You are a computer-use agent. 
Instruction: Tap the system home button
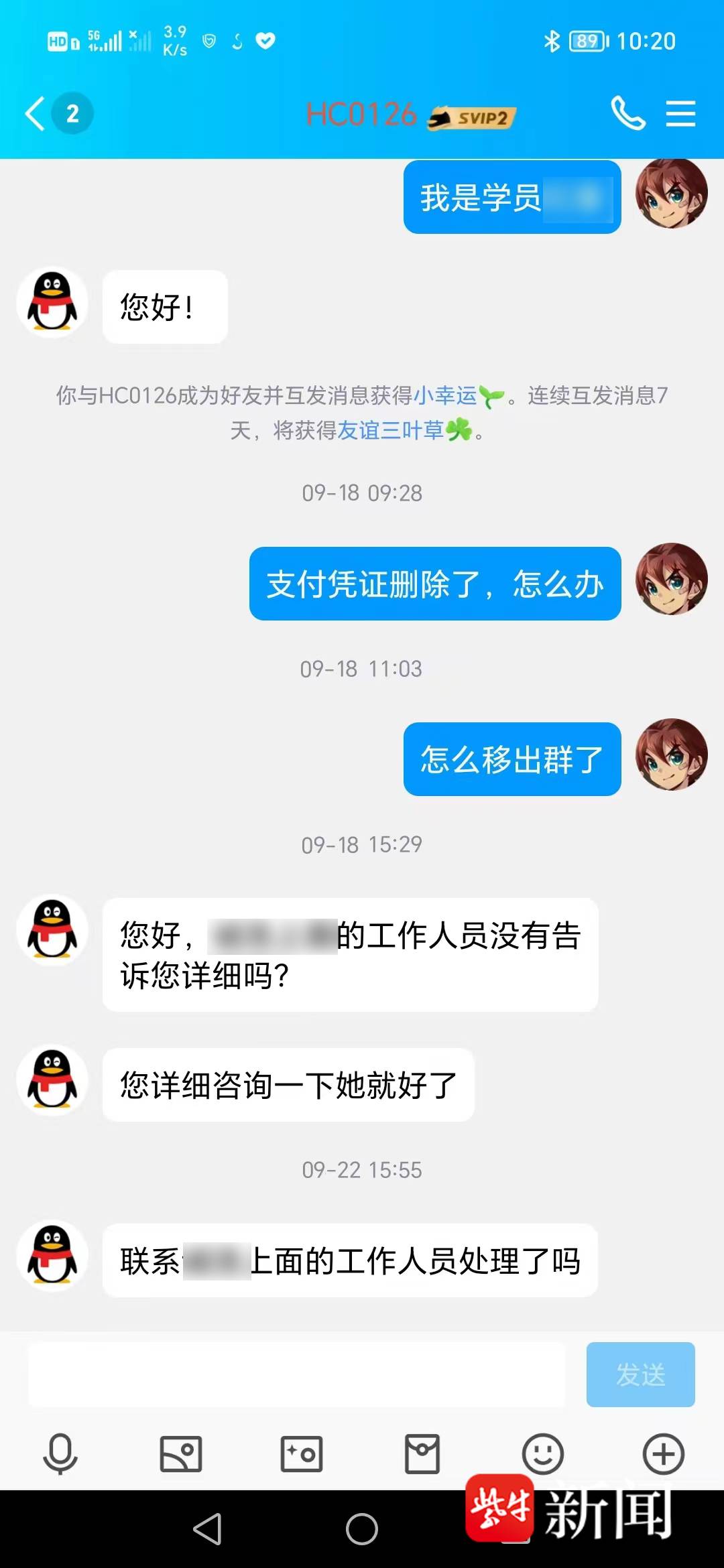[362, 1529]
